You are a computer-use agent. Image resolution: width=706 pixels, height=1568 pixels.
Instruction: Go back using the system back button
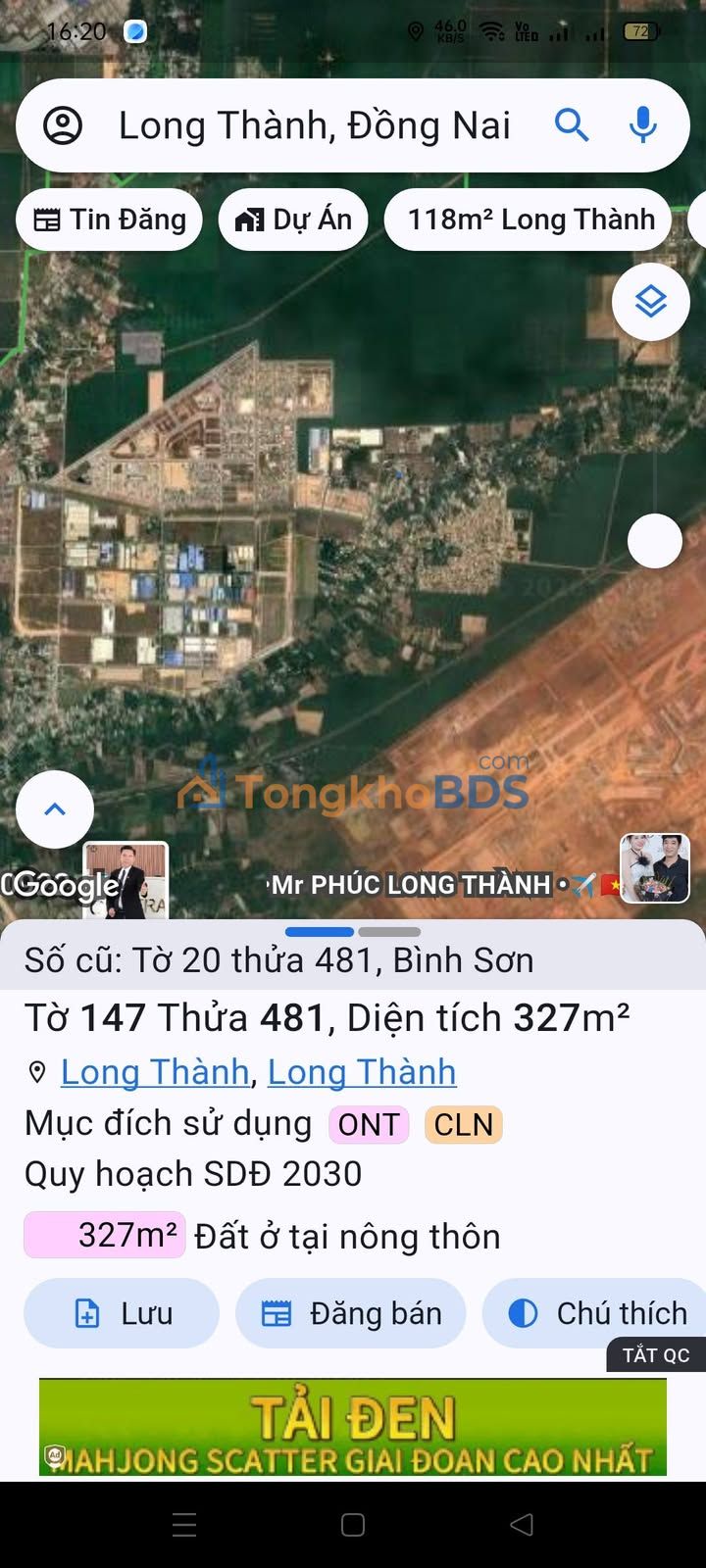(x=522, y=1524)
